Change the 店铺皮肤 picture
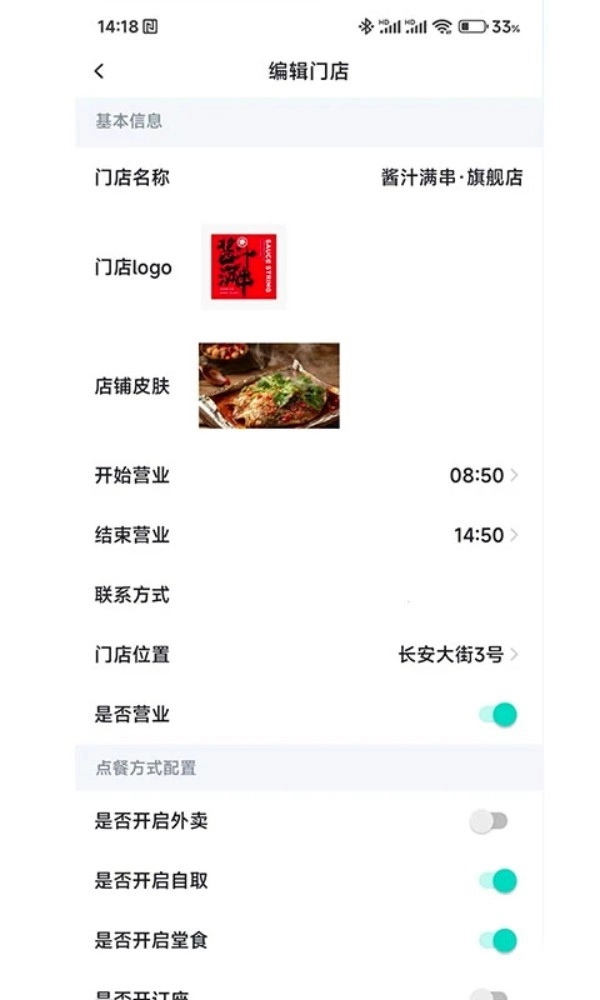Viewport: 600px width, 1000px height. click(x=268, y=386)
